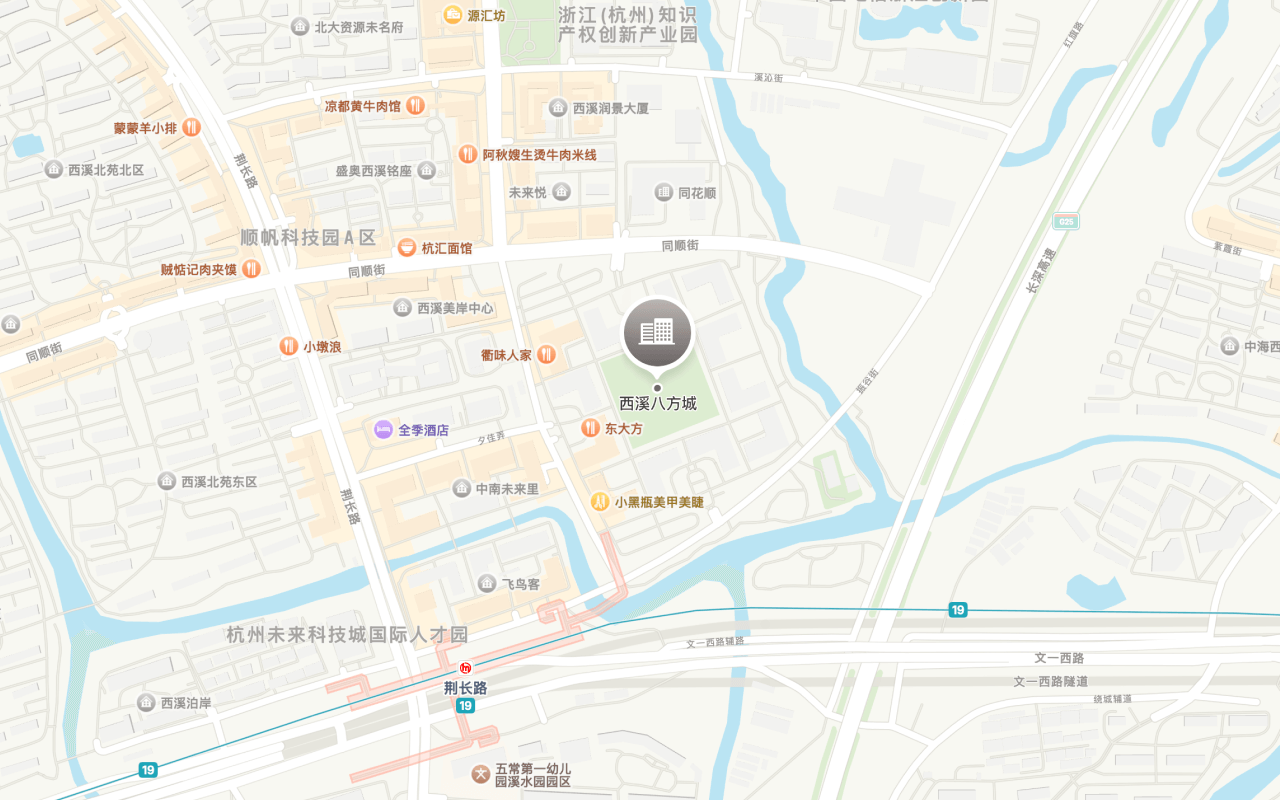Image resolution: width=1280 pixels, height=800 pixels.
Task: Tap the 阿秋嫂生烫牛肉米线 marker
Action: coord(468,154)
